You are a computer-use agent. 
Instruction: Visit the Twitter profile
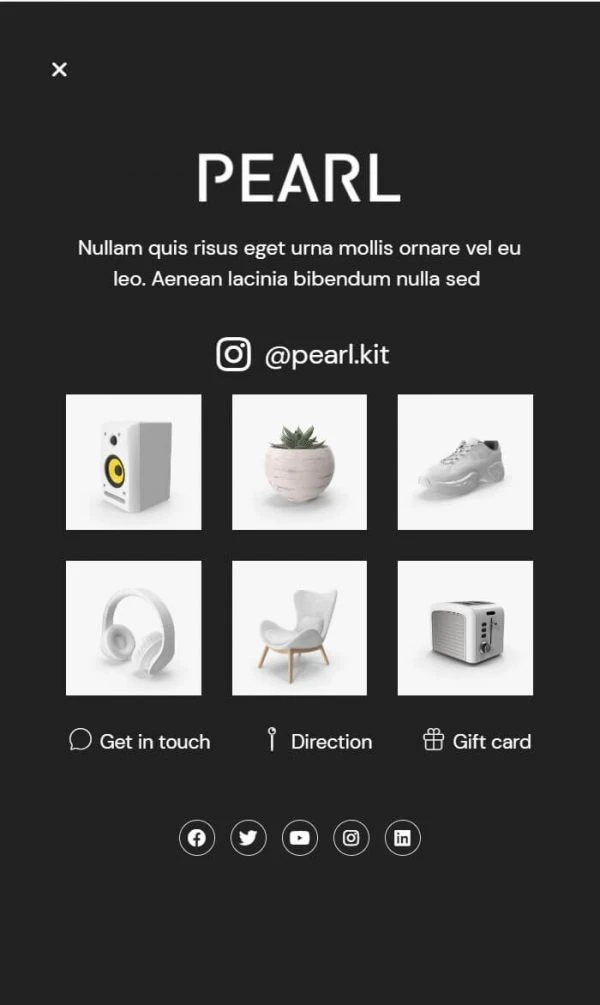[x=248, y=838]
